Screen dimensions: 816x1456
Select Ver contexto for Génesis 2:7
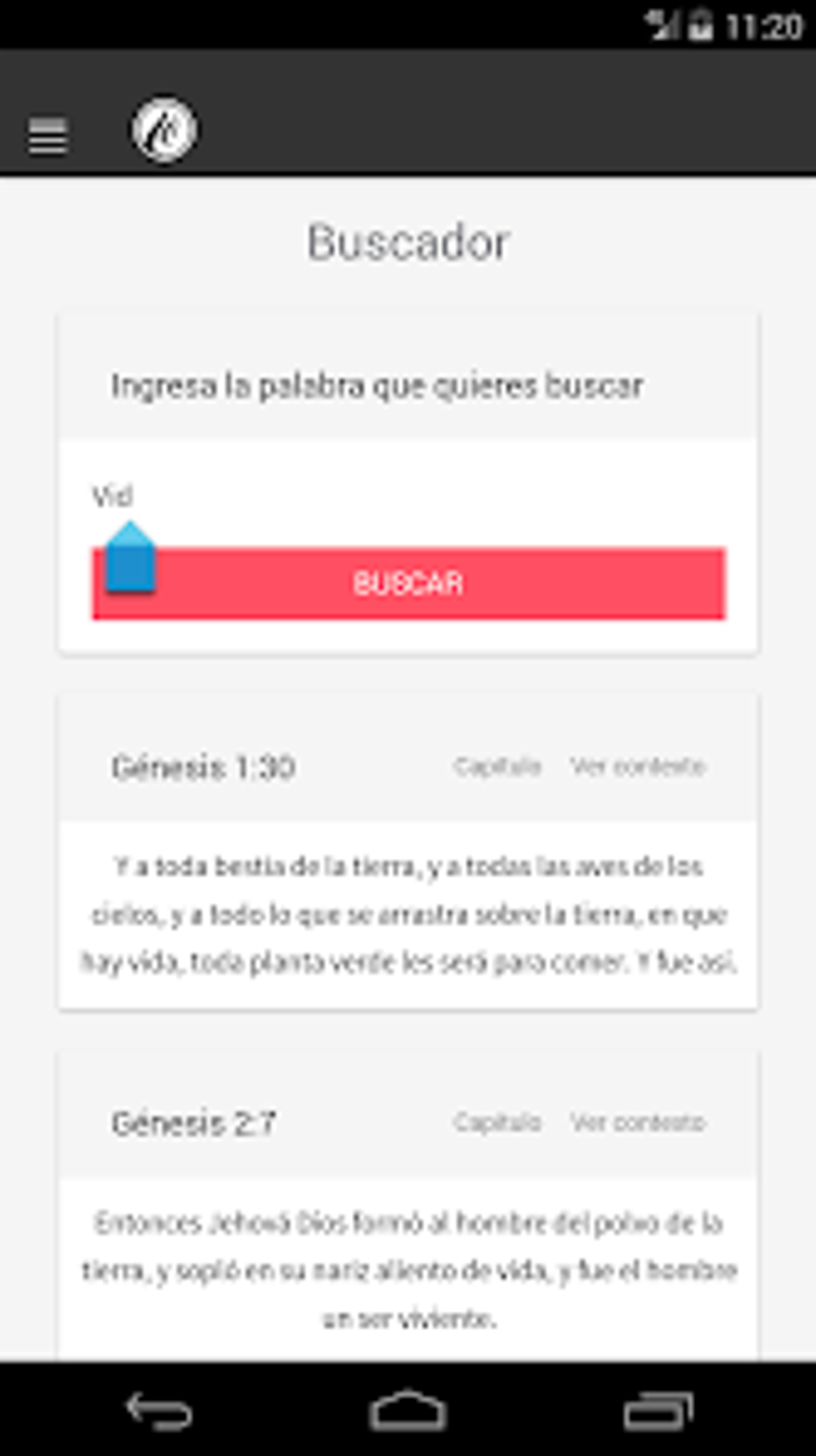point(638,1123)
